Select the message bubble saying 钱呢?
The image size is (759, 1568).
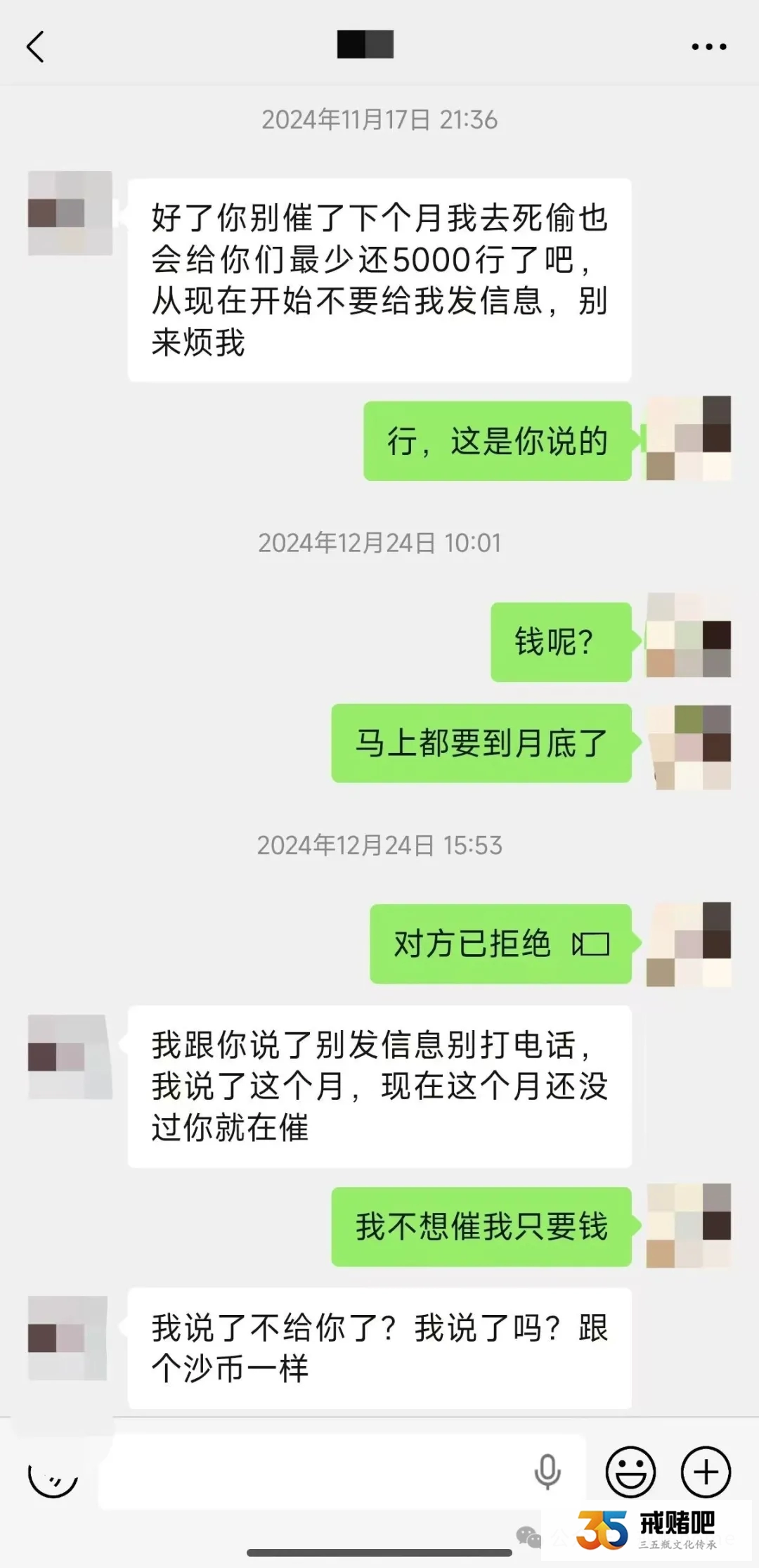(560, 642)
